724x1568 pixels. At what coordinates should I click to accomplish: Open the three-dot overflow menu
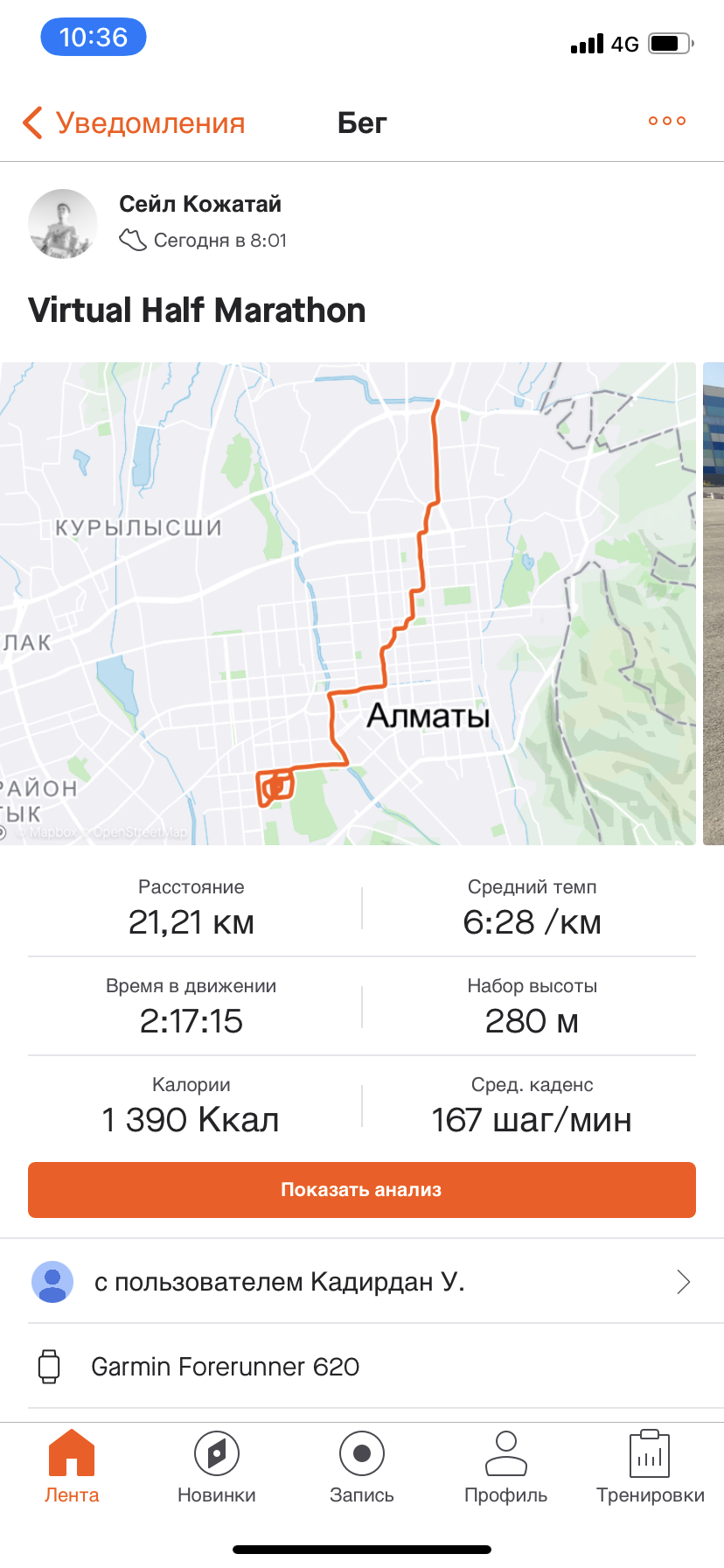667,121
